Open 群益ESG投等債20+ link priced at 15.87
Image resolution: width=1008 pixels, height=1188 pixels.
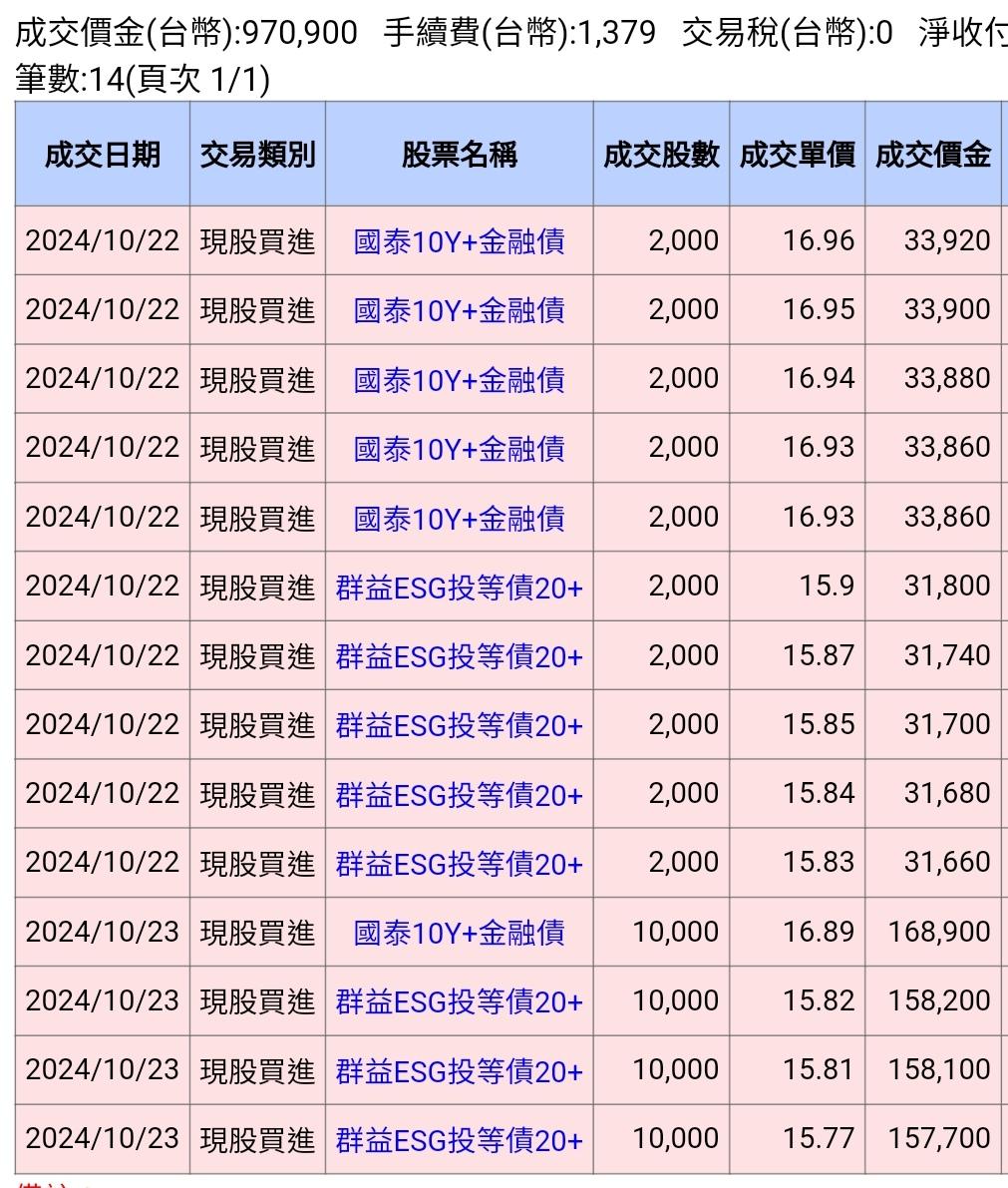[459, 656]
